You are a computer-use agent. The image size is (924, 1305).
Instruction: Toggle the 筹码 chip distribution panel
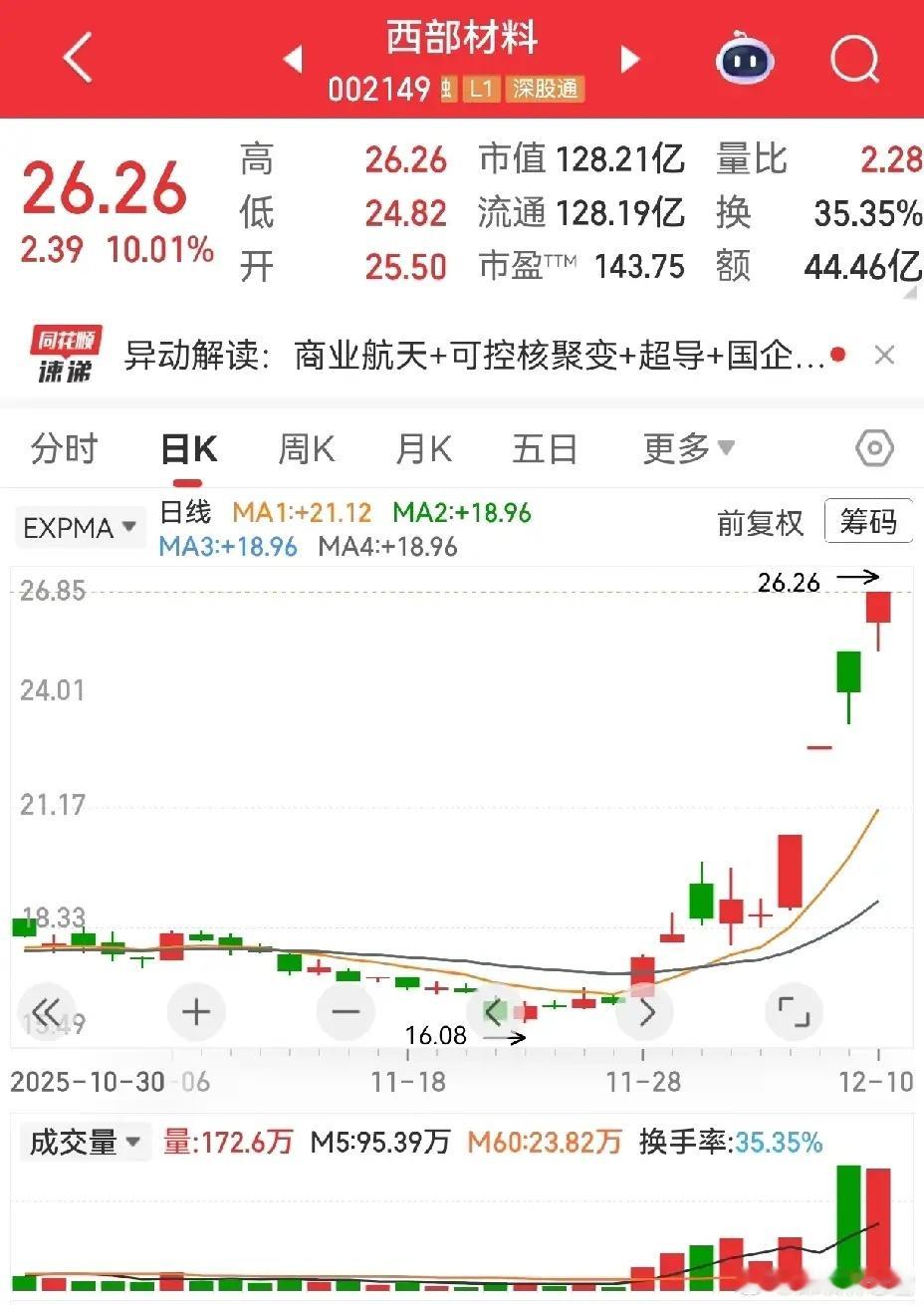[x=868, y=521]
